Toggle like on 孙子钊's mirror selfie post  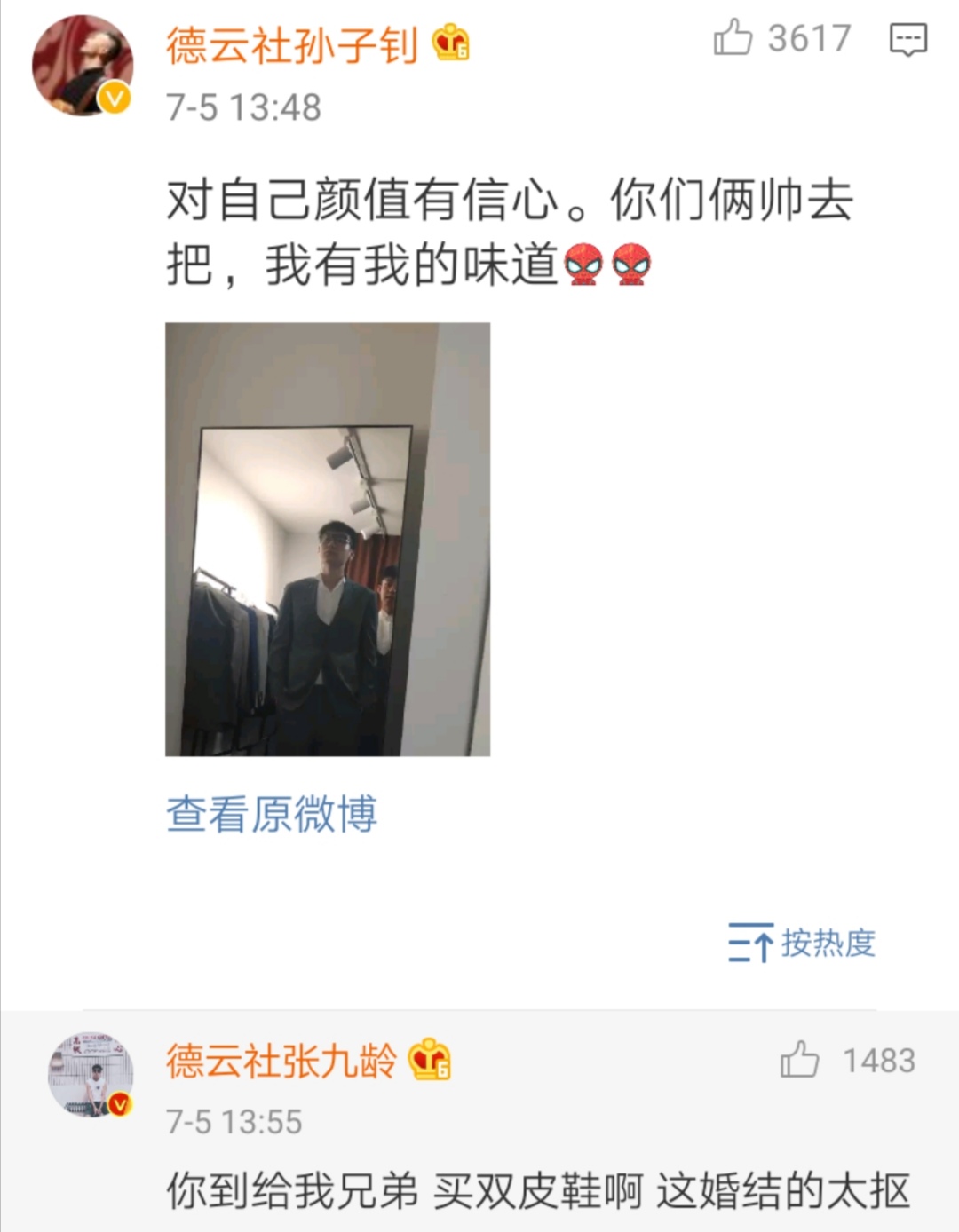tap(733, 36)
